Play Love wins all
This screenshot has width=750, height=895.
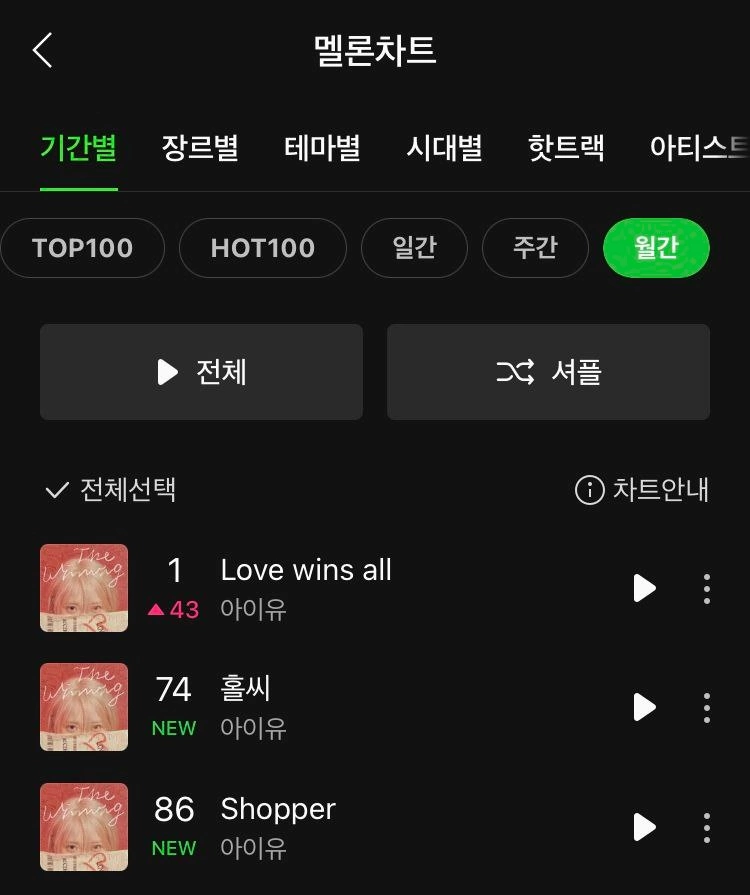[644, 588]
